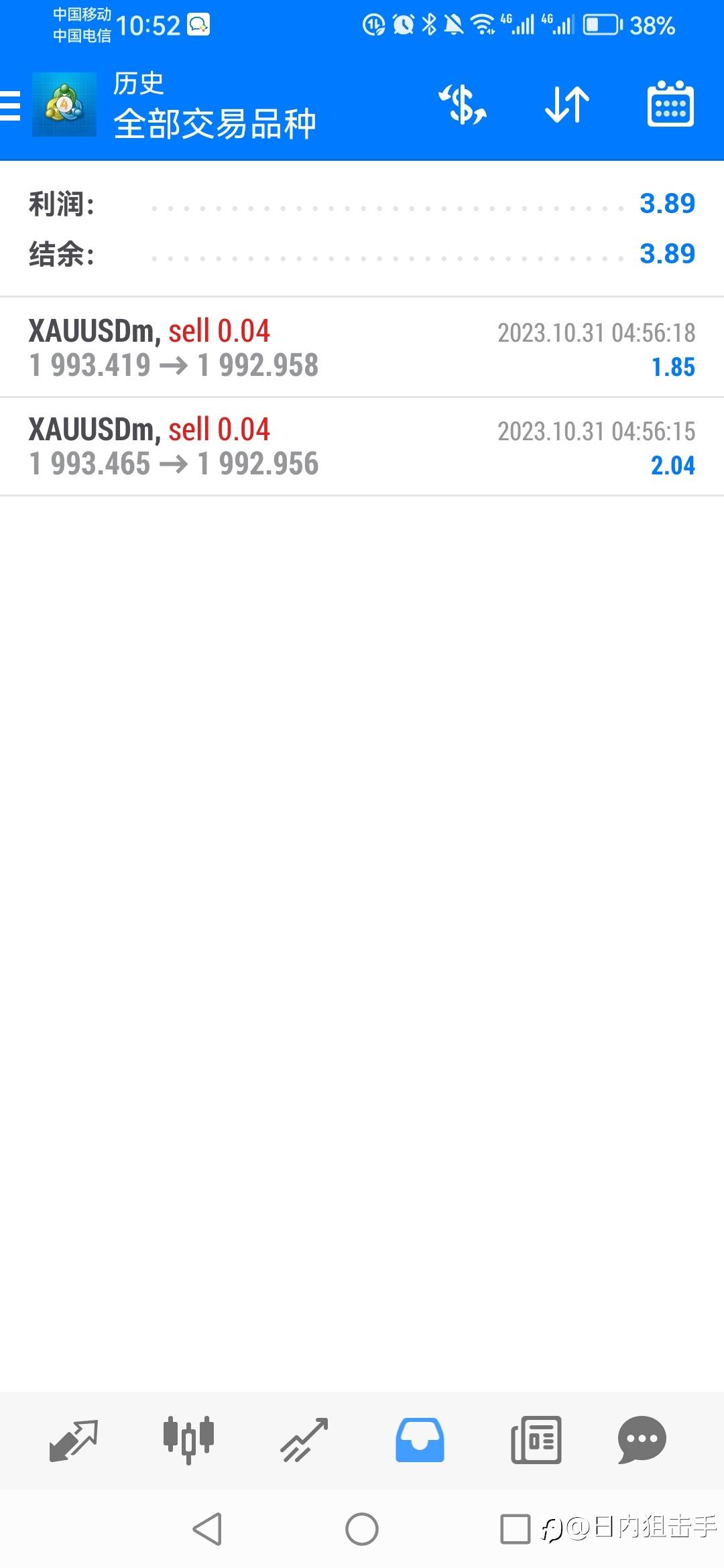Open the chat messages tab
The width and height of the screenshot is (724, 1568).
coord(642,1440)
